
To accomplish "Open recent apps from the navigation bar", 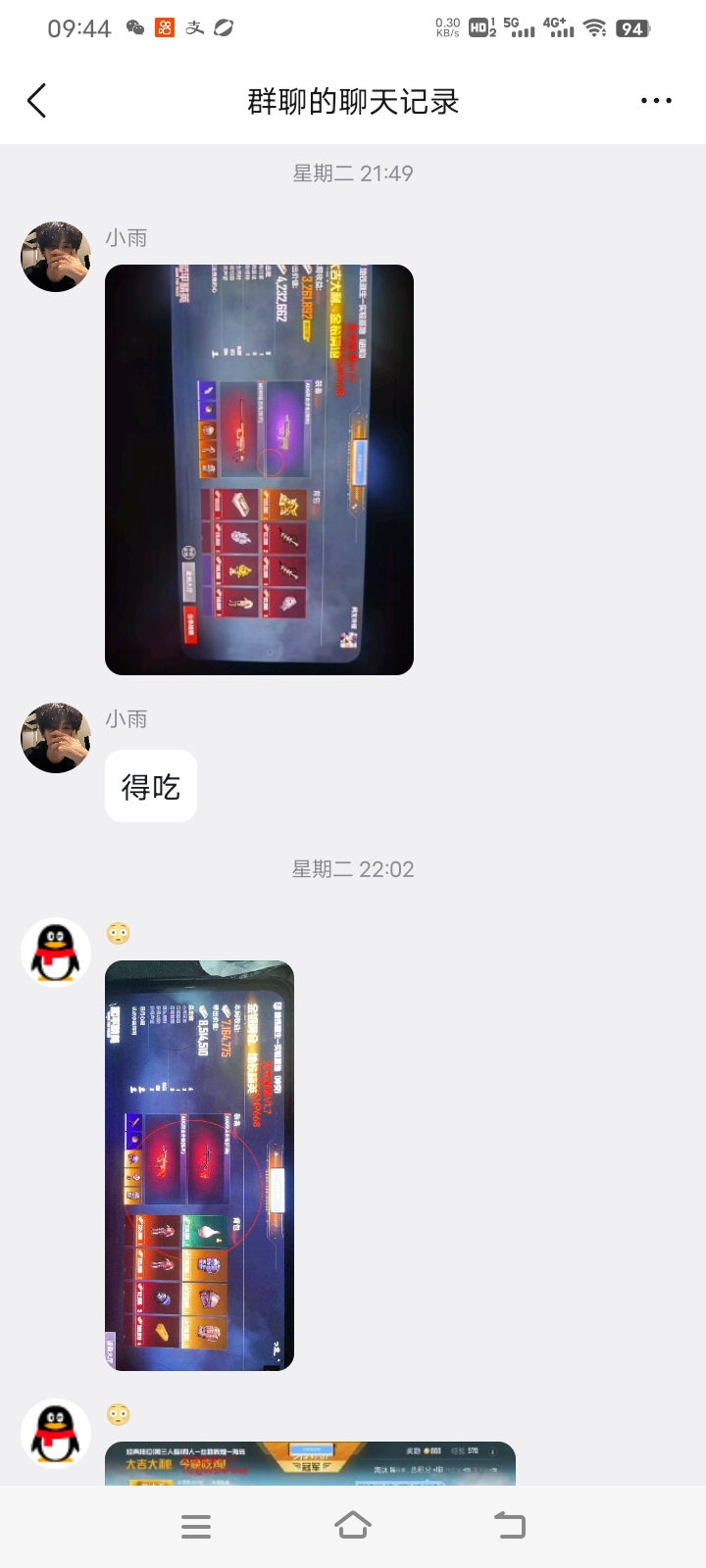I will [196, 1526].
